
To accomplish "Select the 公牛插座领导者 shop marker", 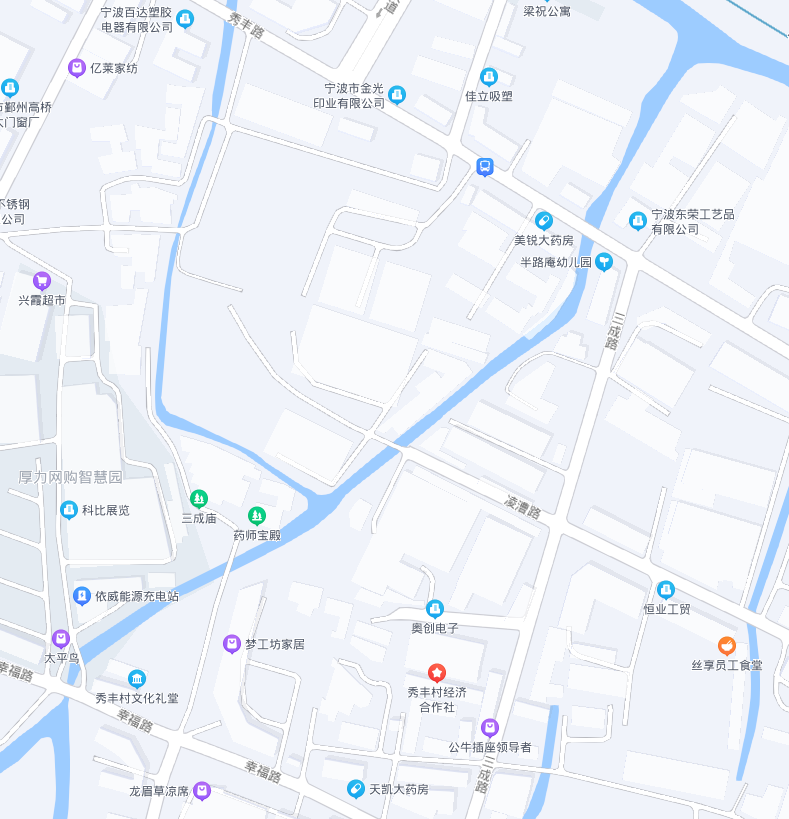I will click(x=490, y=727).
